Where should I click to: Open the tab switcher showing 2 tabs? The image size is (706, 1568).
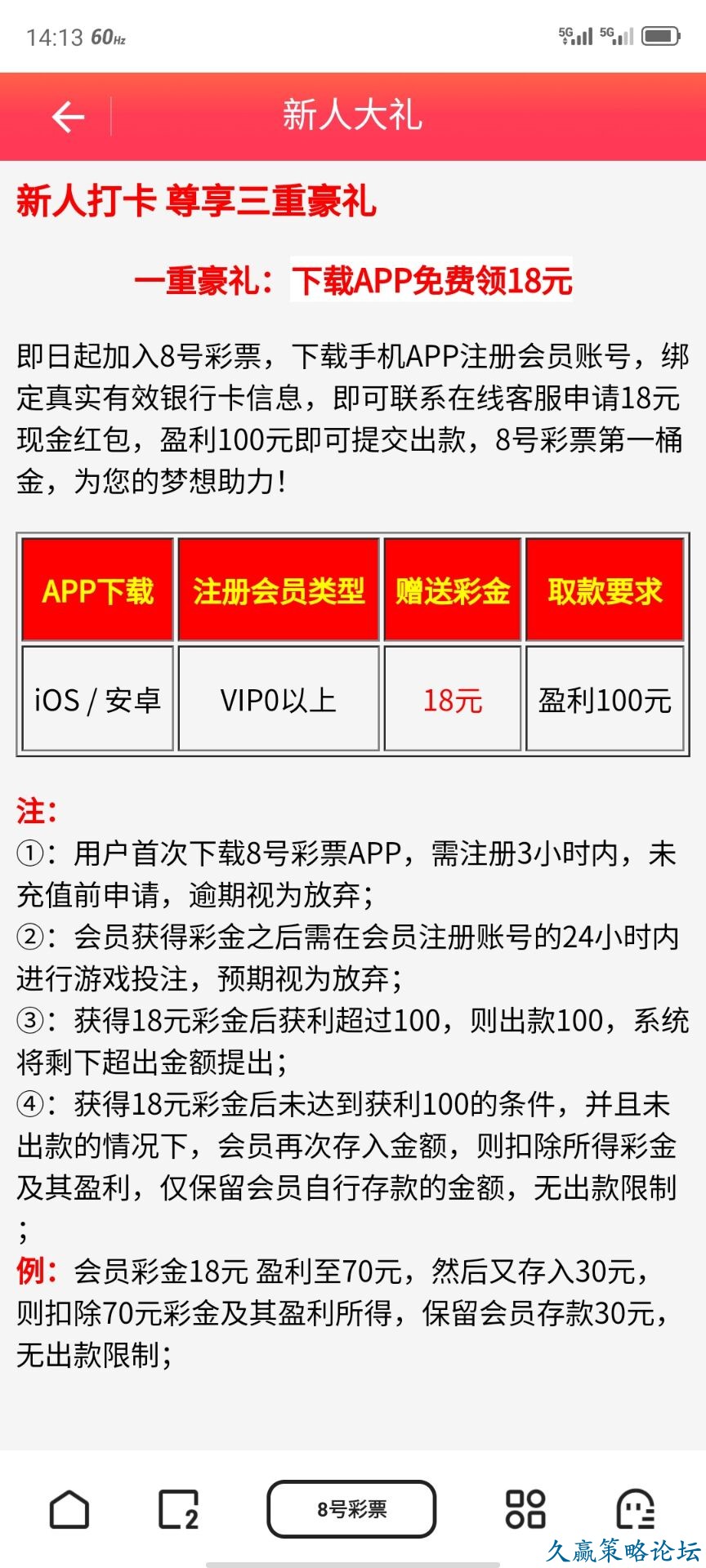(178, 1508)
